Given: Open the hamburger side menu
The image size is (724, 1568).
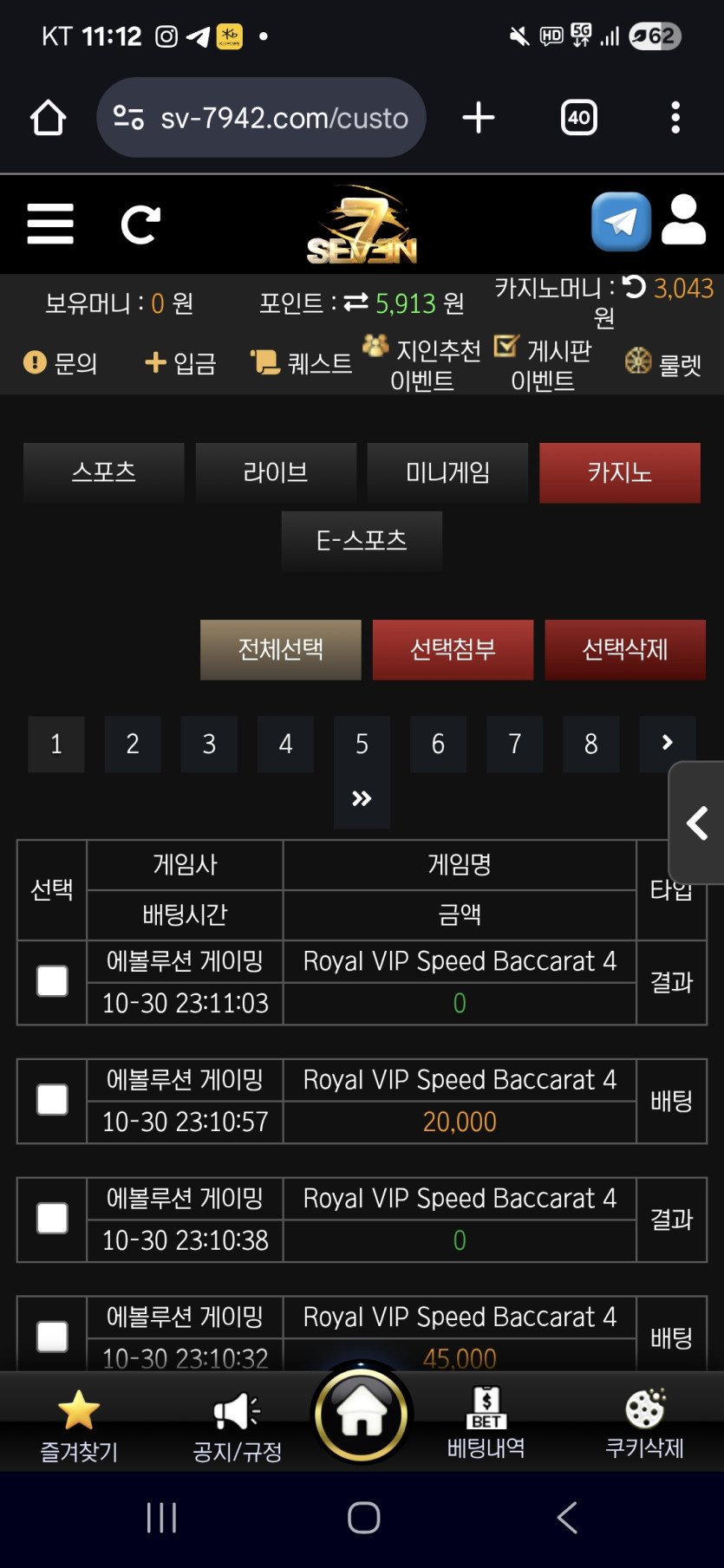Looking at the screenshot, I should coord(50,224).
